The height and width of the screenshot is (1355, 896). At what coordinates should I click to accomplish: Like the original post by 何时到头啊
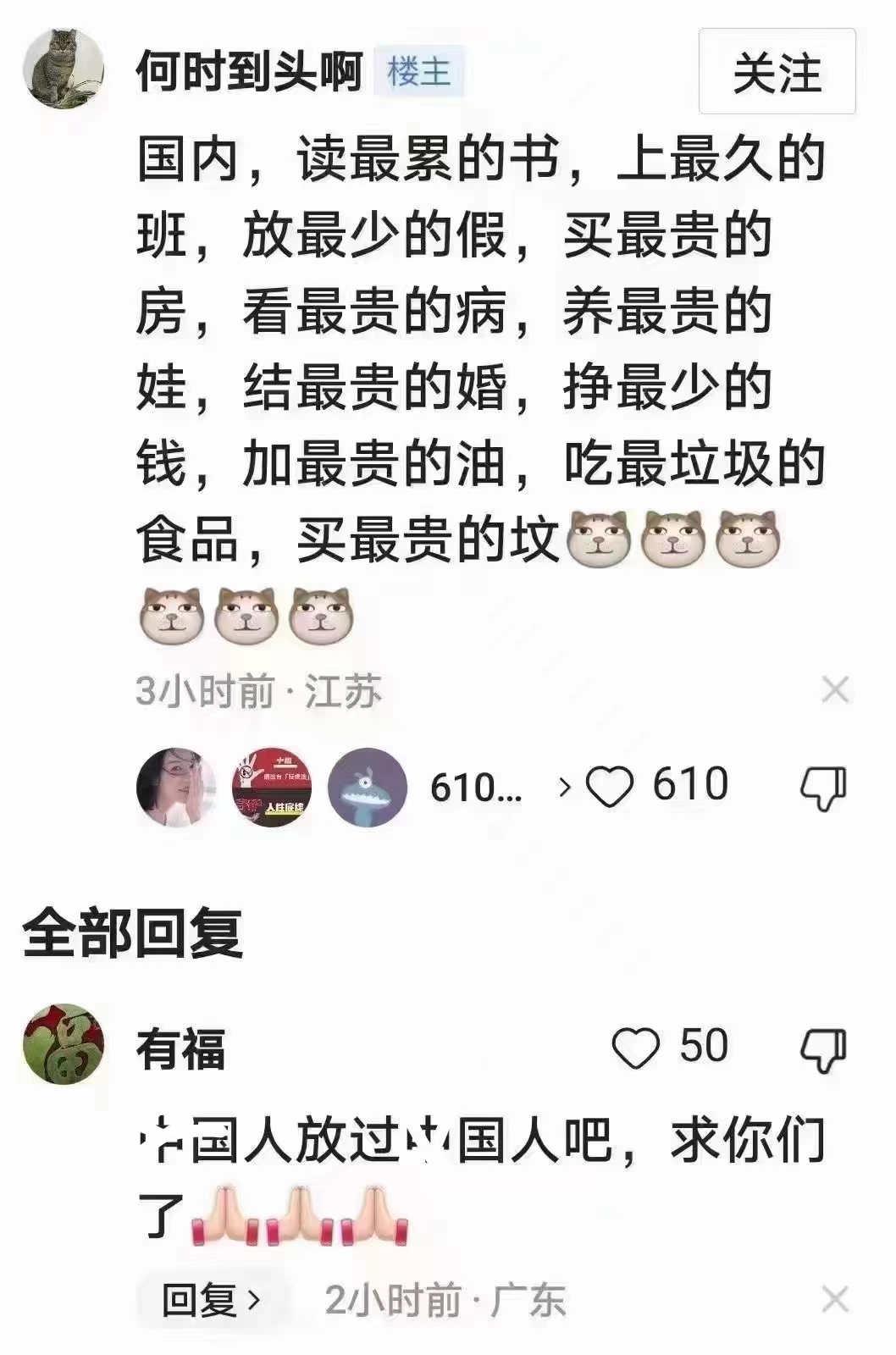(x=611, y=786)
